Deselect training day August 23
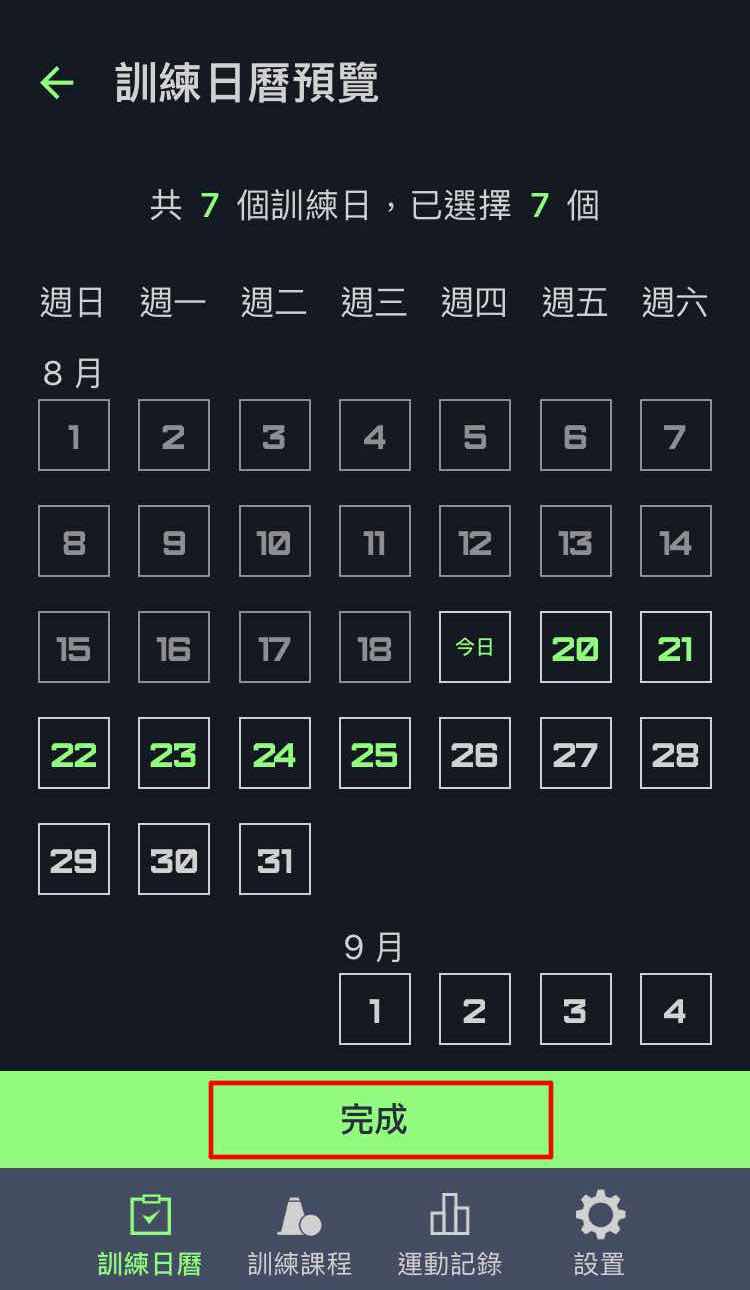This screenshot has height=1290, width=750. tap(174, 754)
